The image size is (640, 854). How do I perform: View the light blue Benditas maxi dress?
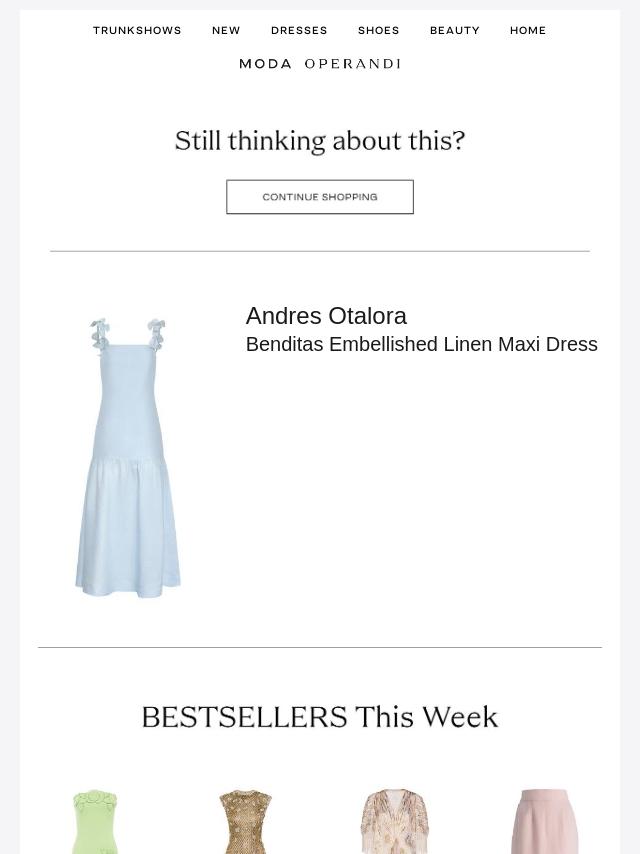coord(128,457)
